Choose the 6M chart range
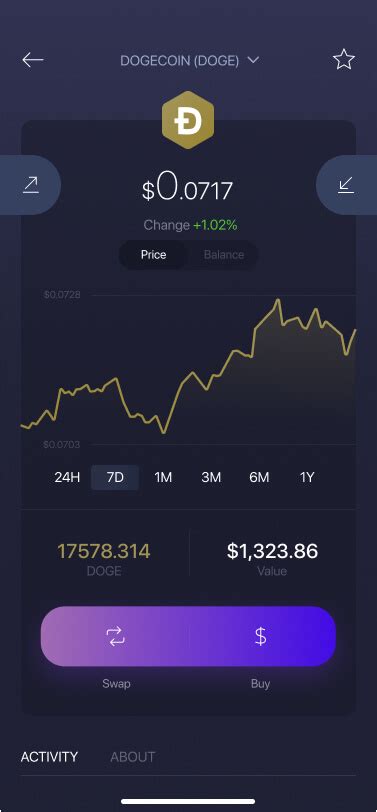This screenshot has height=812, width=377. coord(259,477)
